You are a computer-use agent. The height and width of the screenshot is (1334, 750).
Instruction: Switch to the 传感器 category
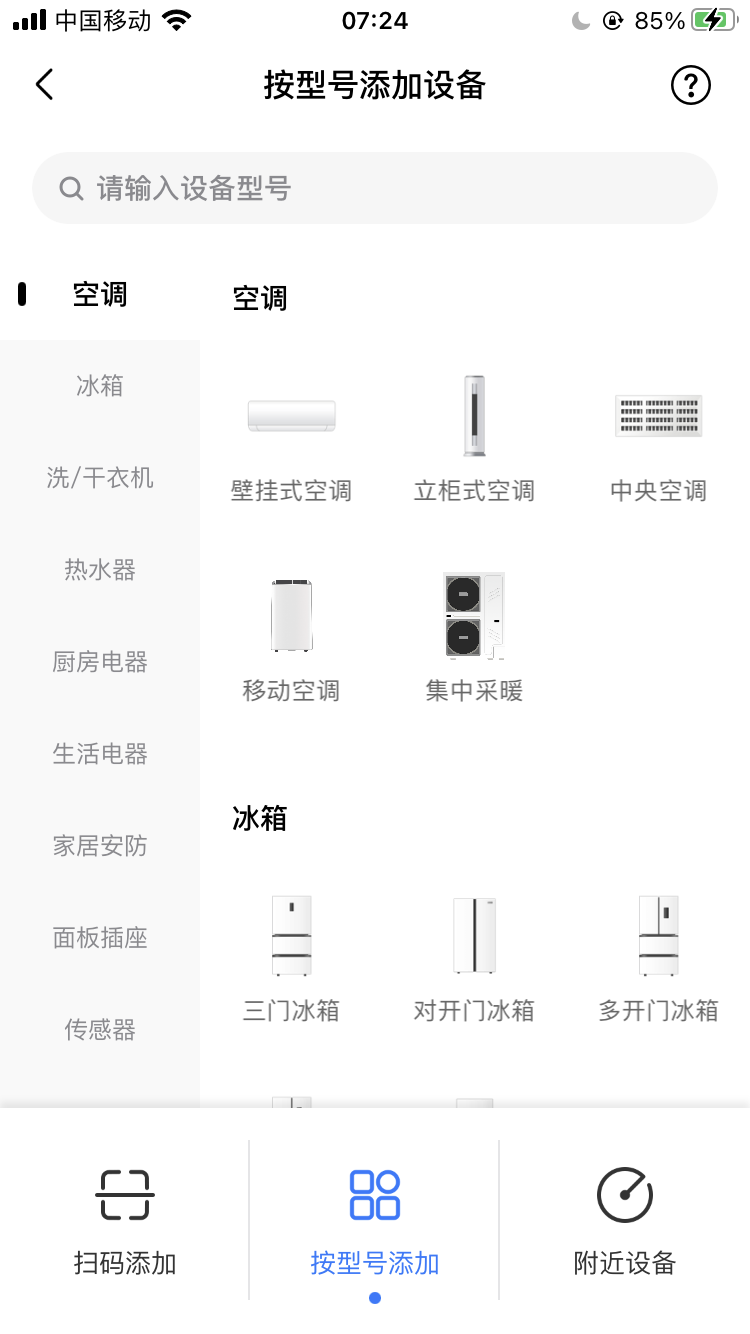(100, 1030)
